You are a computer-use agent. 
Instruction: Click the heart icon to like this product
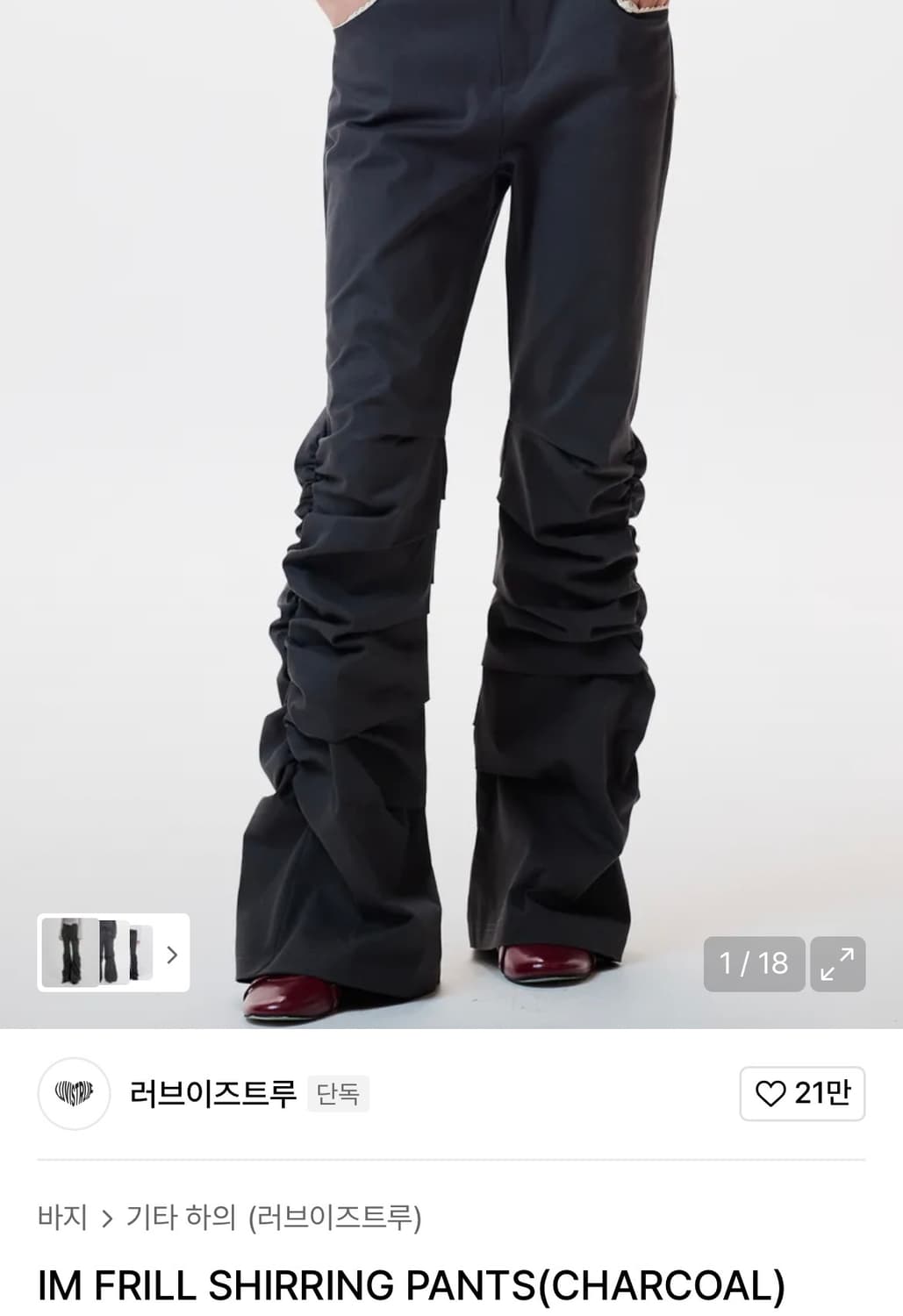[771, 1095]
